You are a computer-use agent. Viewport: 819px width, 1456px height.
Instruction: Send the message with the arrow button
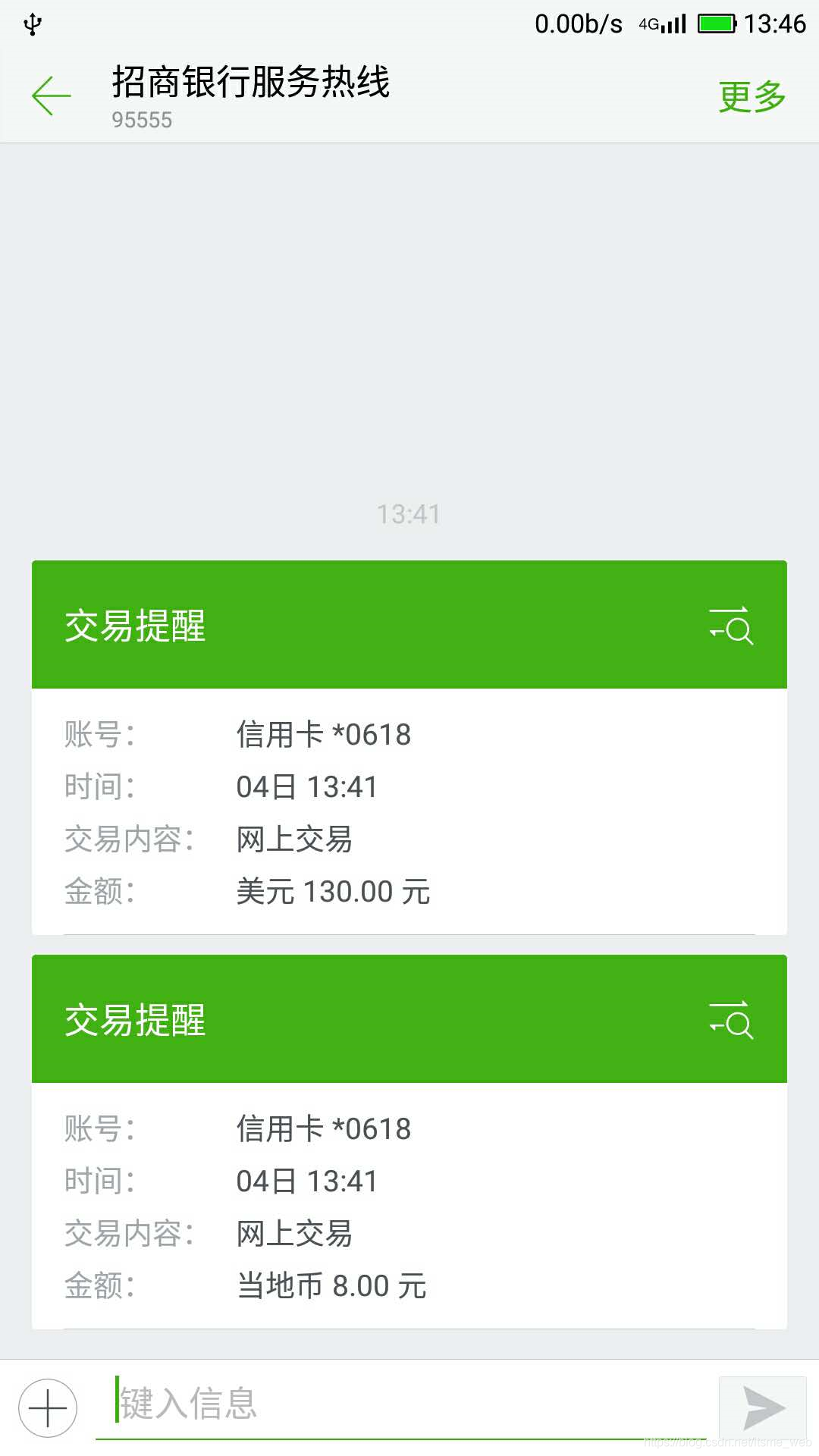pos(762,1407)
